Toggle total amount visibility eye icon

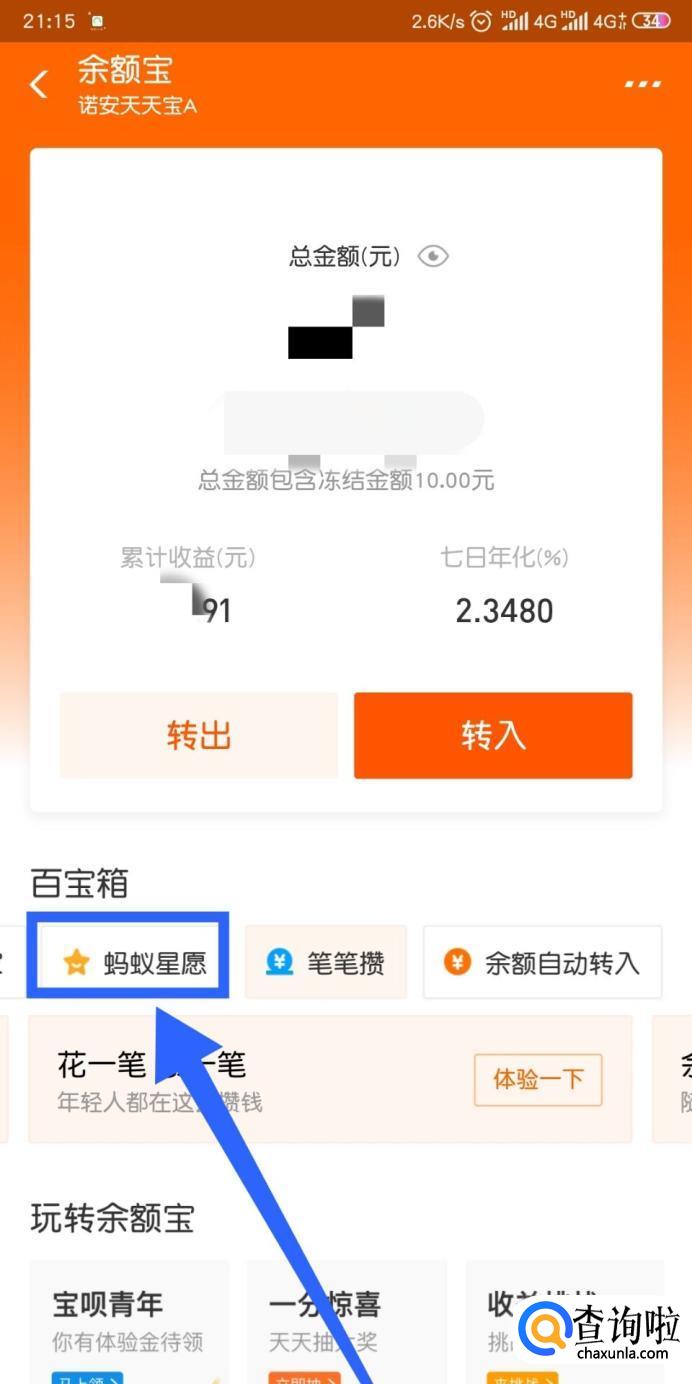[433, 256]
